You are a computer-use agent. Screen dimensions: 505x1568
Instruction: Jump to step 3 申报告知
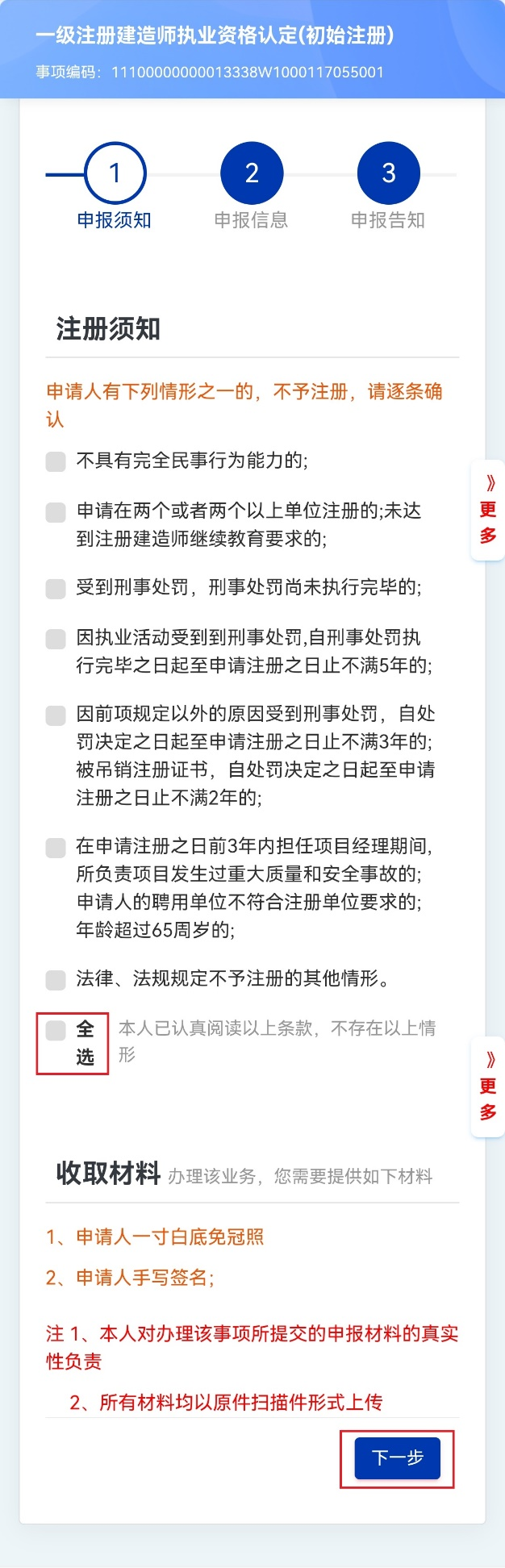pos(389,173)
